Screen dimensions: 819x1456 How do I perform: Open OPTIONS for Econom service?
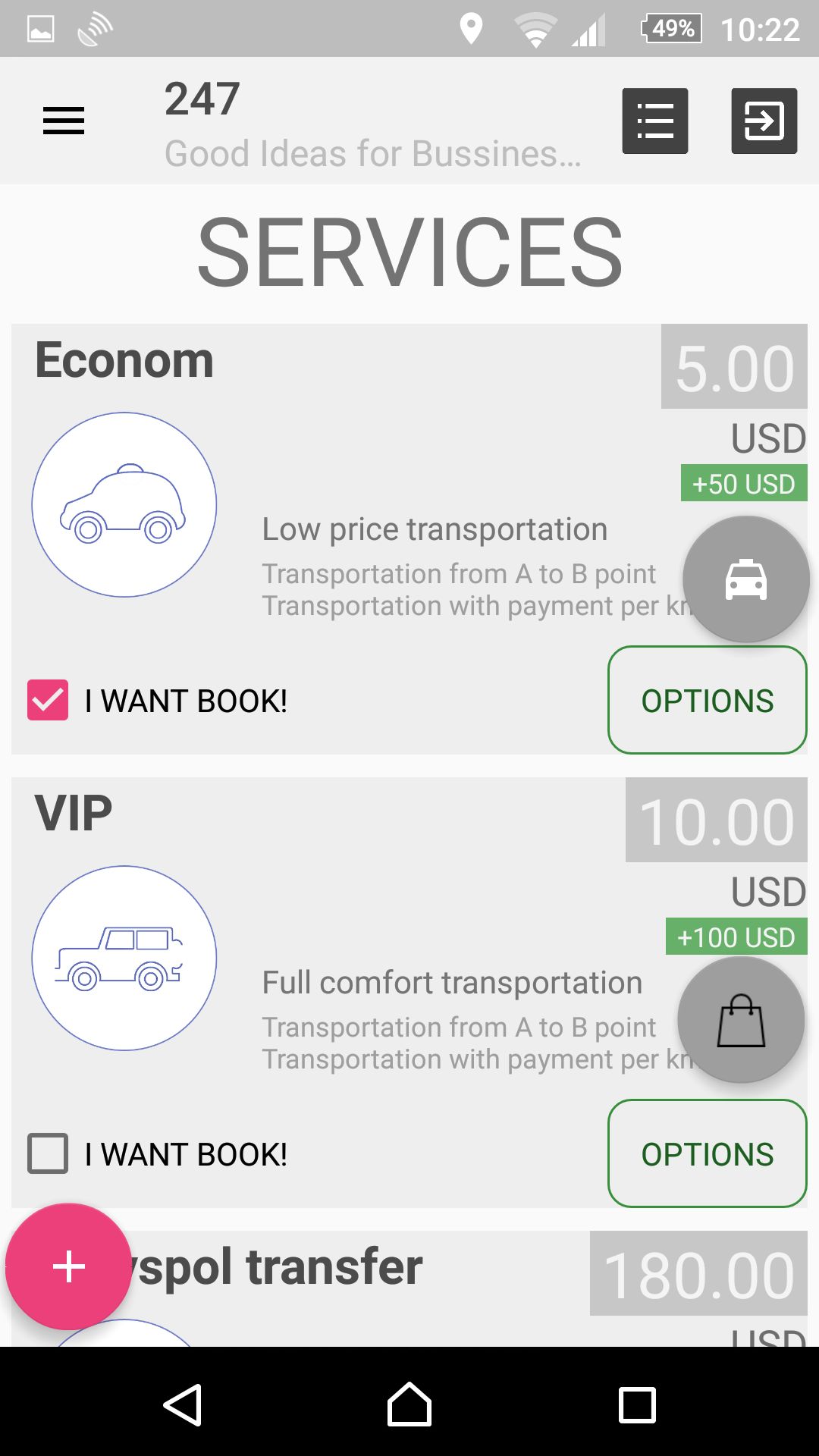708,700
